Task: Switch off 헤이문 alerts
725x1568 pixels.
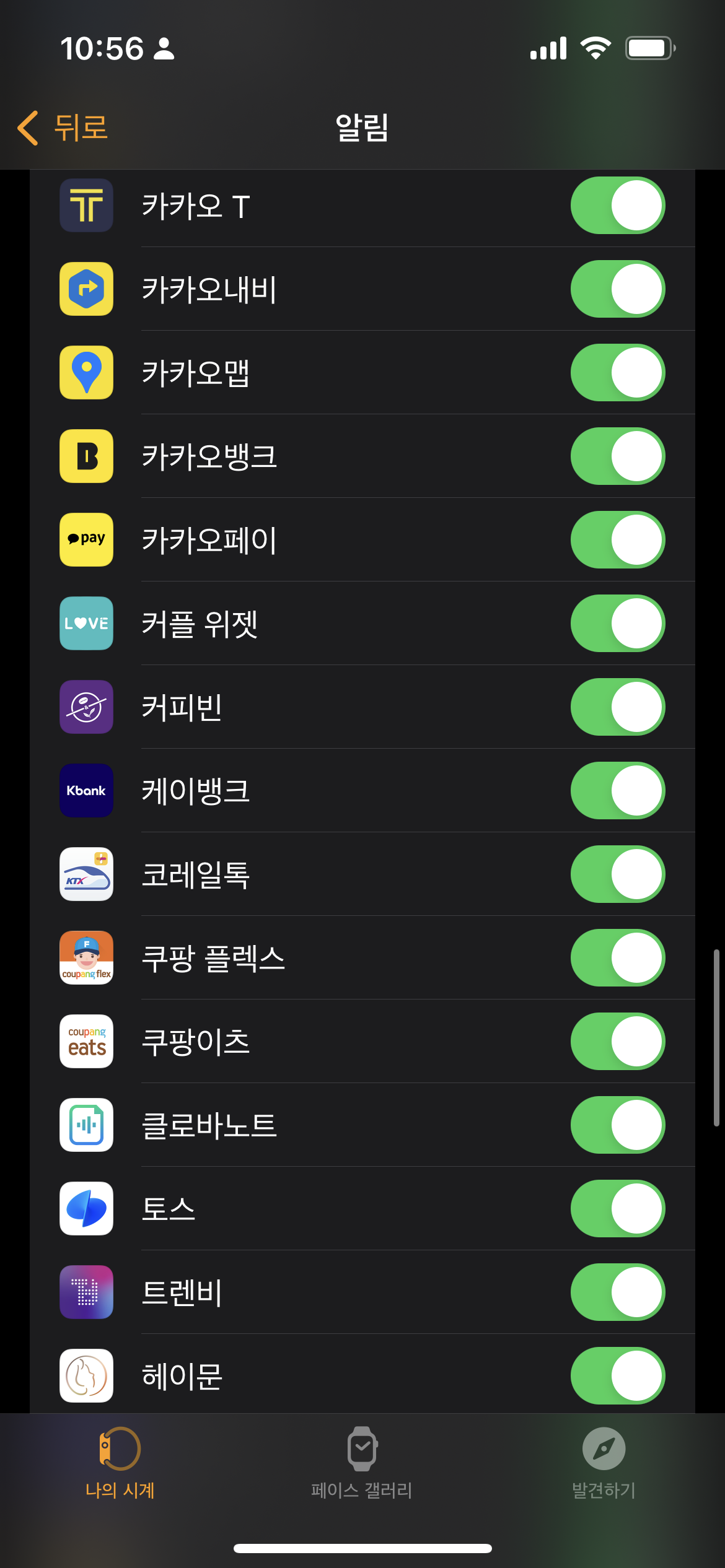Action: (x=617, y=1376)
